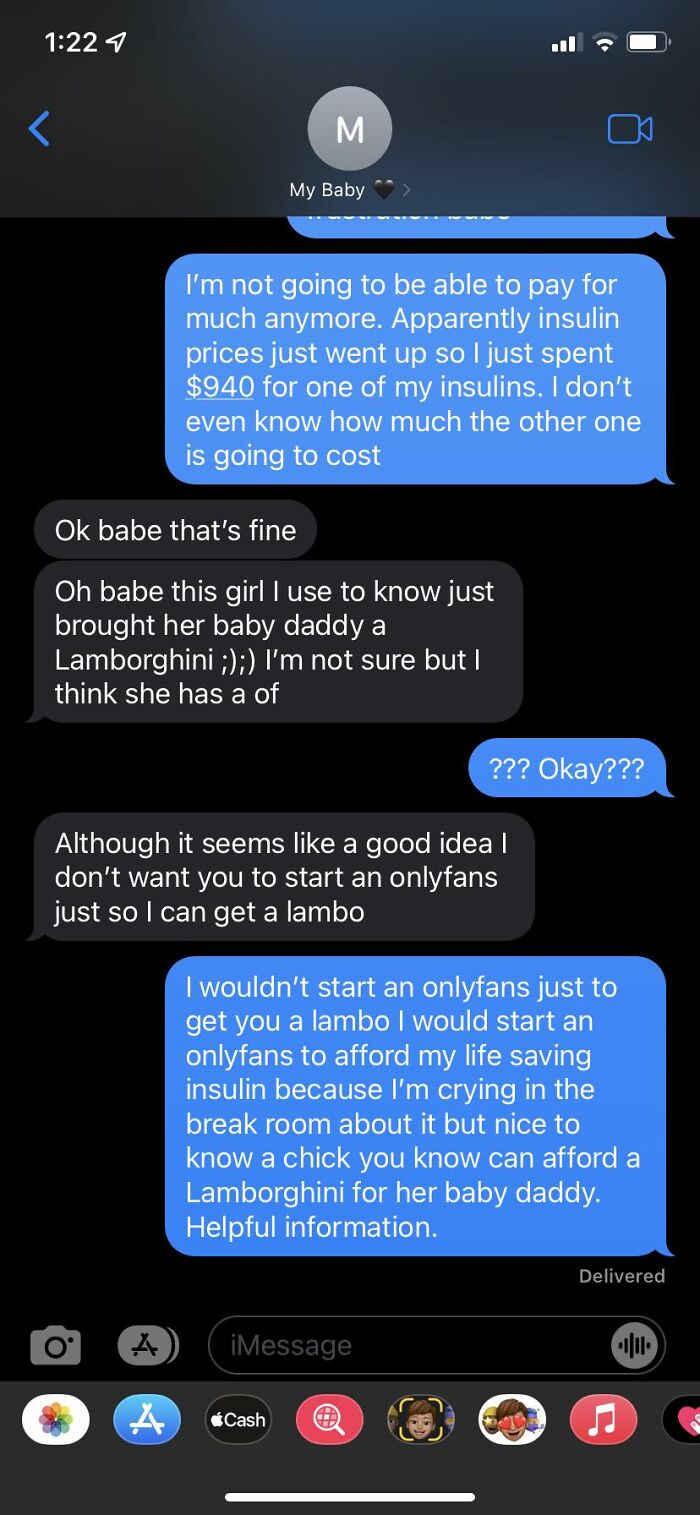Viewport: 700px width, 1515px height.
Task: Tap the underlined $940 amount
Action: (219, 387)
